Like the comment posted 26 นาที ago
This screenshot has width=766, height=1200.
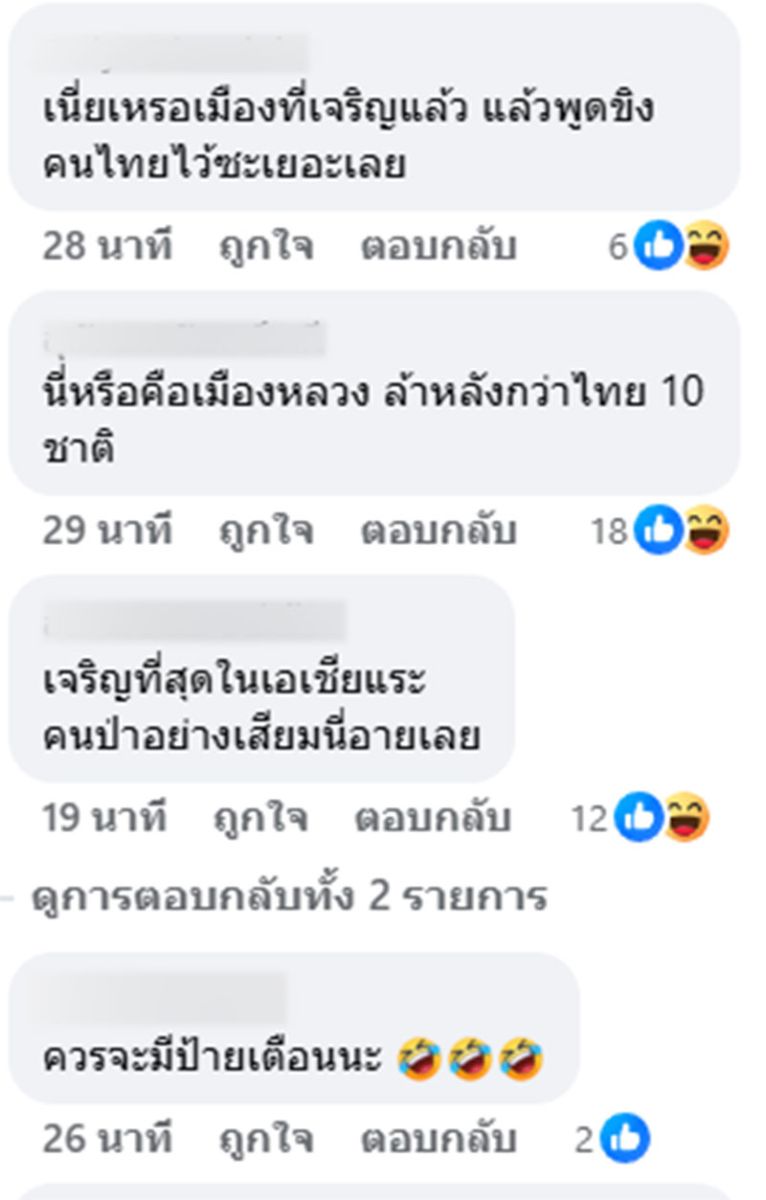click(x=265, y=1138)
